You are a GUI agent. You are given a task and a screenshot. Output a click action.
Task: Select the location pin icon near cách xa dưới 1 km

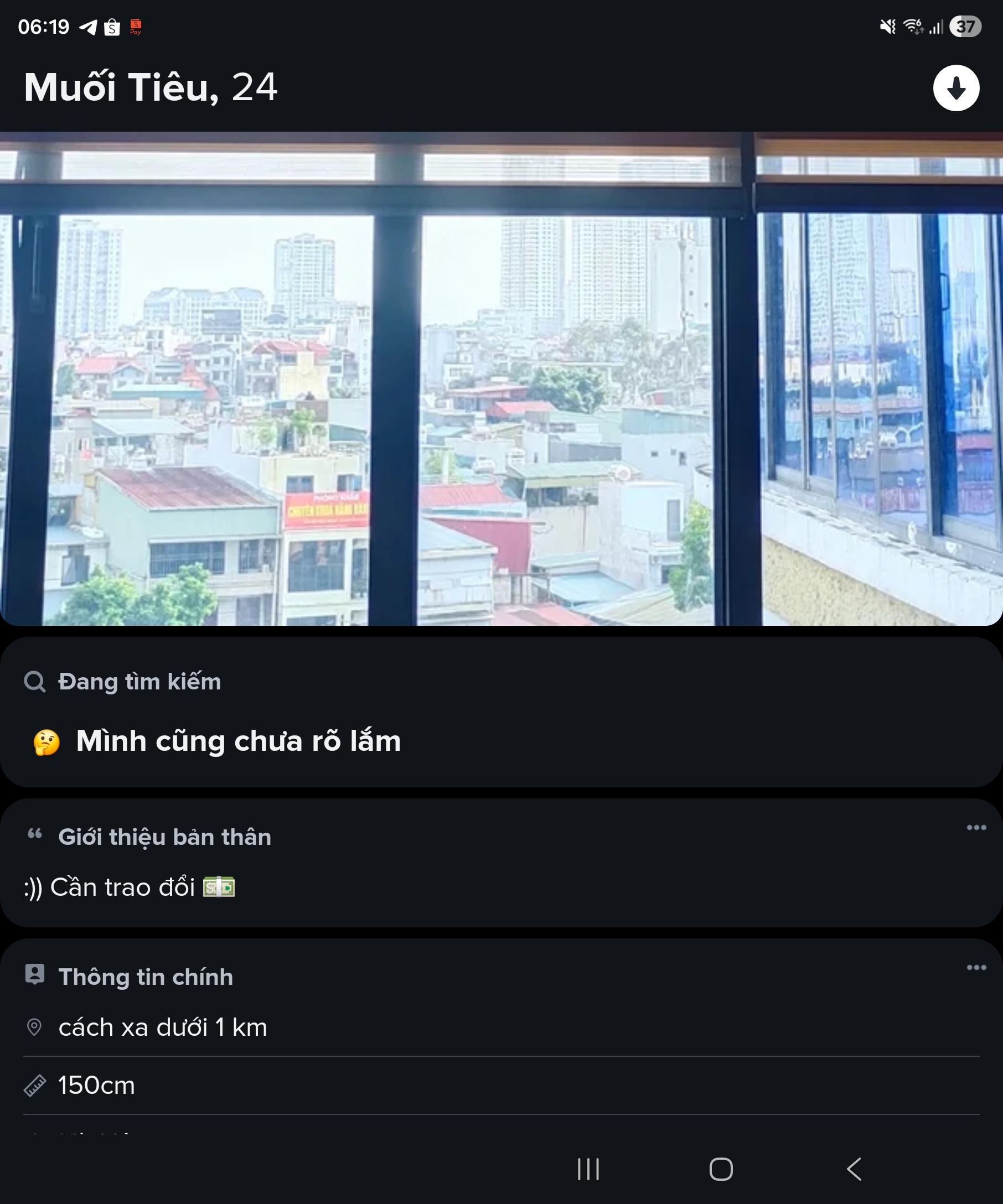[35, 1028]
